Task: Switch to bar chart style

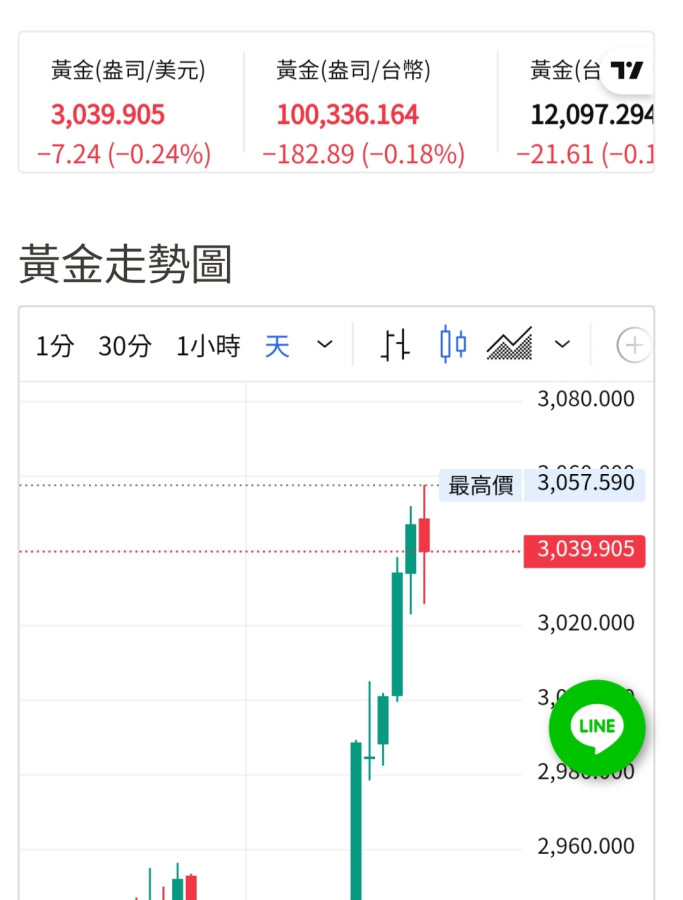Action: click(x=396, y=345)
